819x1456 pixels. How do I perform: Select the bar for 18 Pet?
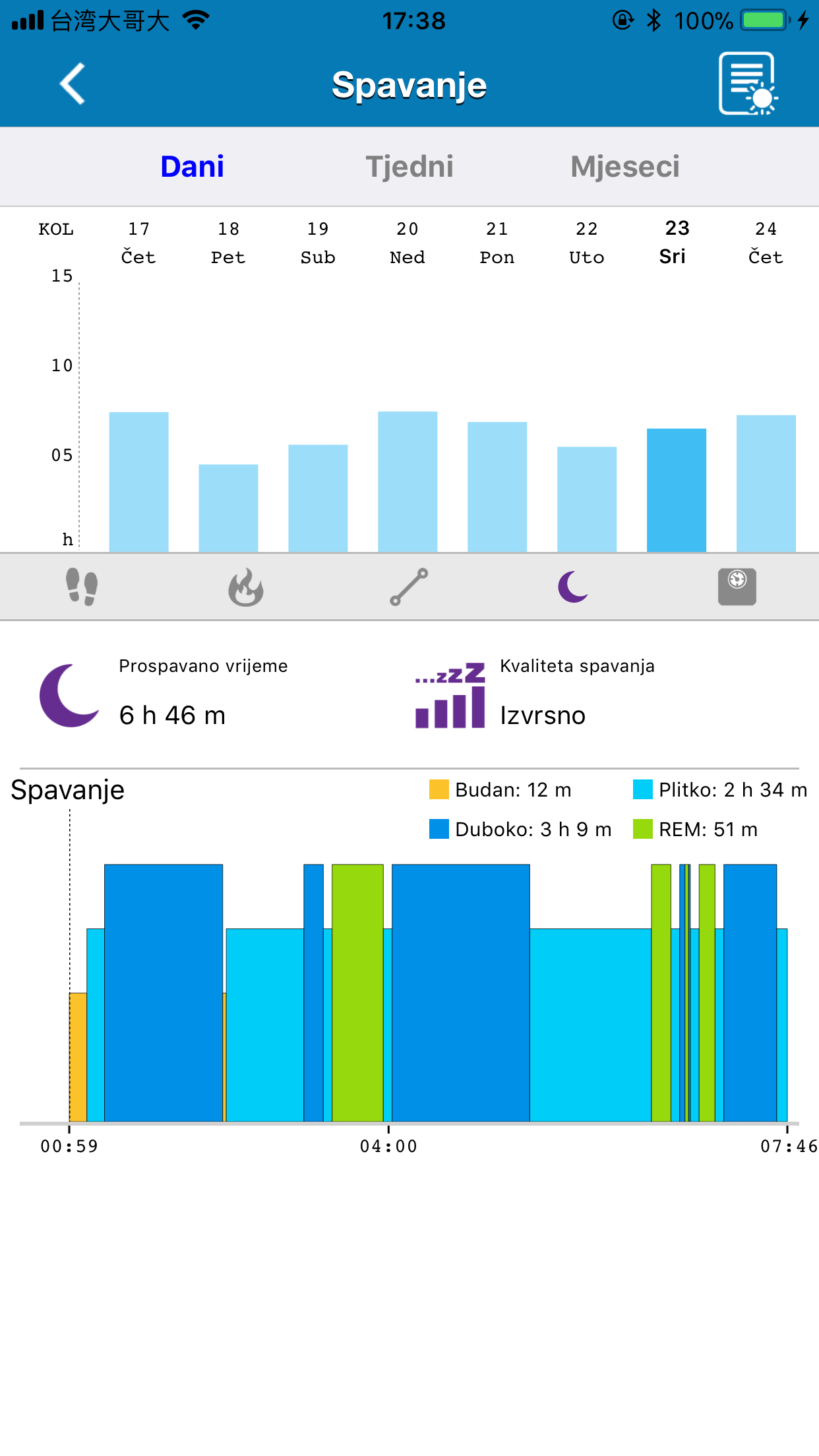tap(228, 508)
